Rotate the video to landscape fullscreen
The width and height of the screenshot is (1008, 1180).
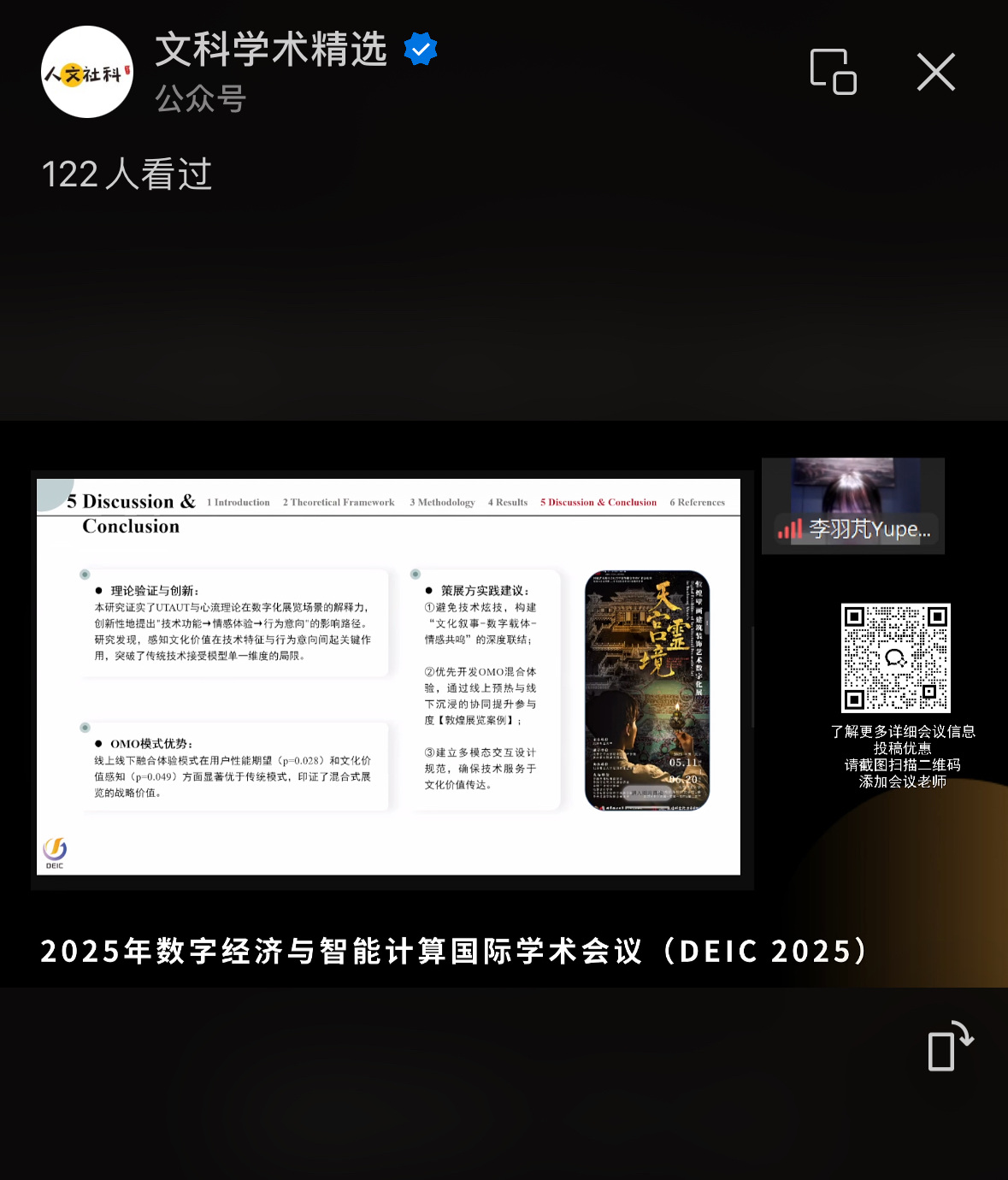pos(949,1046)
